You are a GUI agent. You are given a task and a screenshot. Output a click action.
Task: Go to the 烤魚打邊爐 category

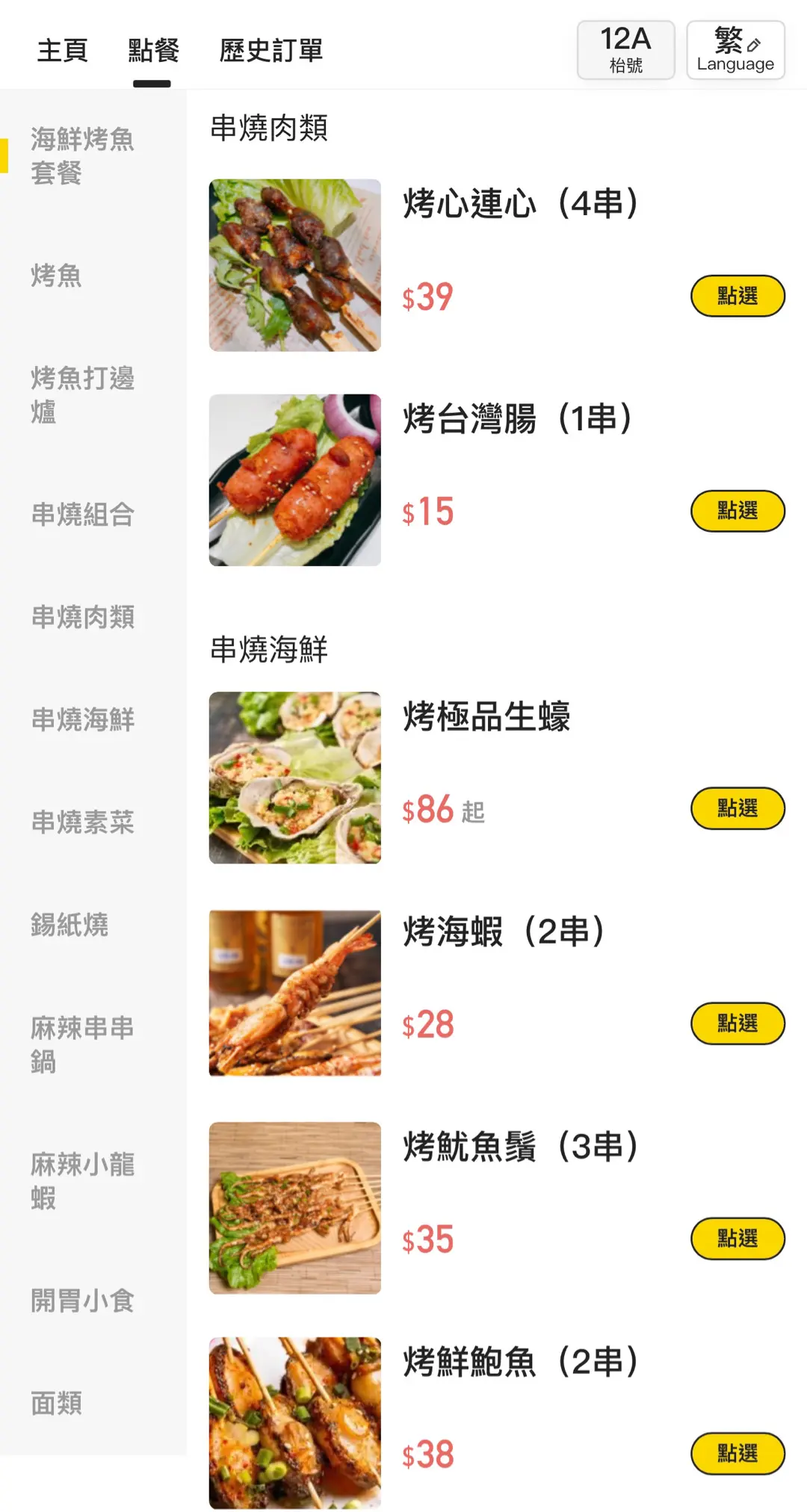click(82, 395)
